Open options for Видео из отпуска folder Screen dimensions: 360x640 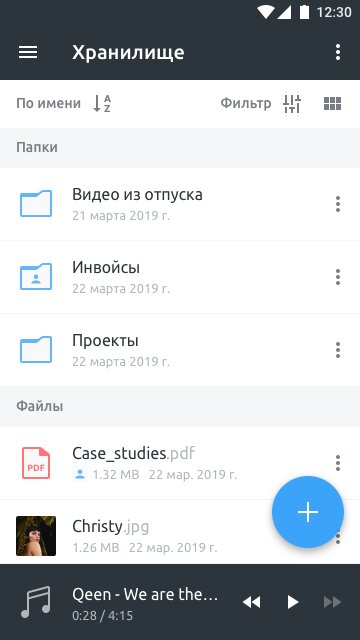[338, 204]
